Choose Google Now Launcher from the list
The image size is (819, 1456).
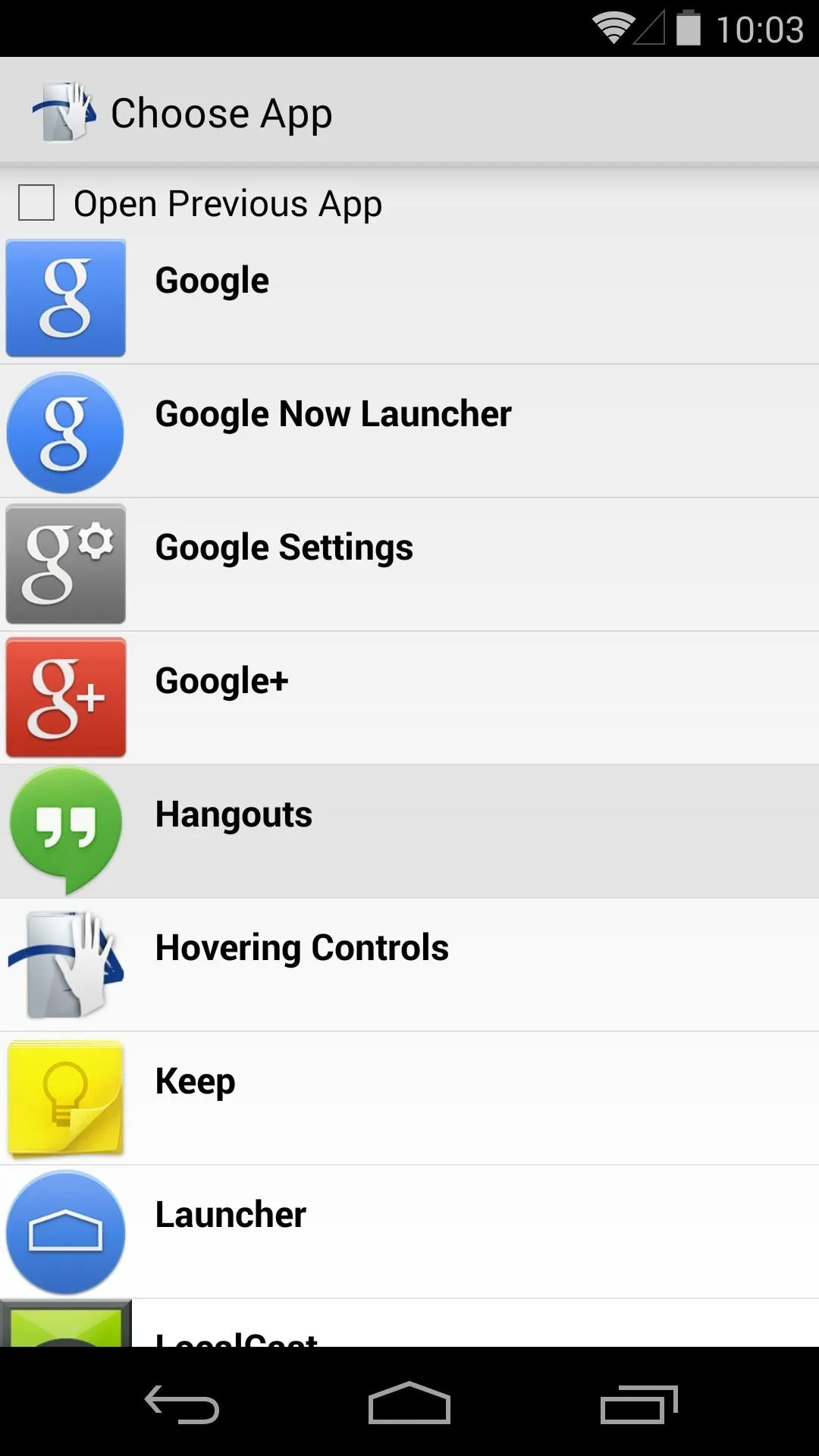[409, 431]
